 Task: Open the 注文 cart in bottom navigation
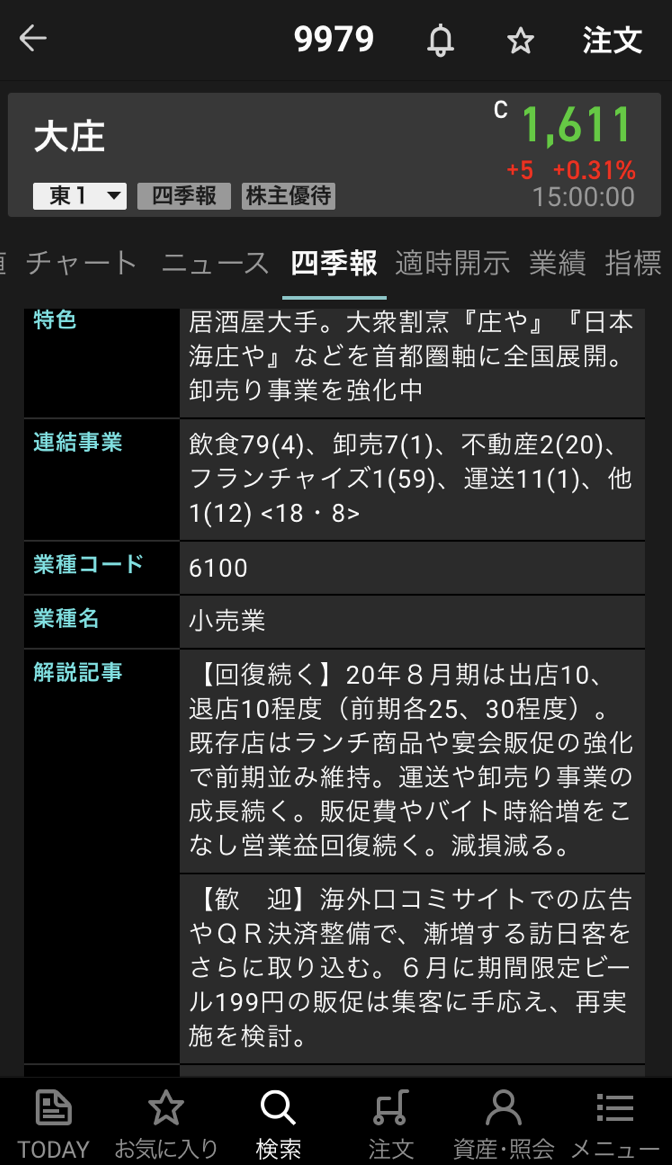click(x=390, y=1123)
